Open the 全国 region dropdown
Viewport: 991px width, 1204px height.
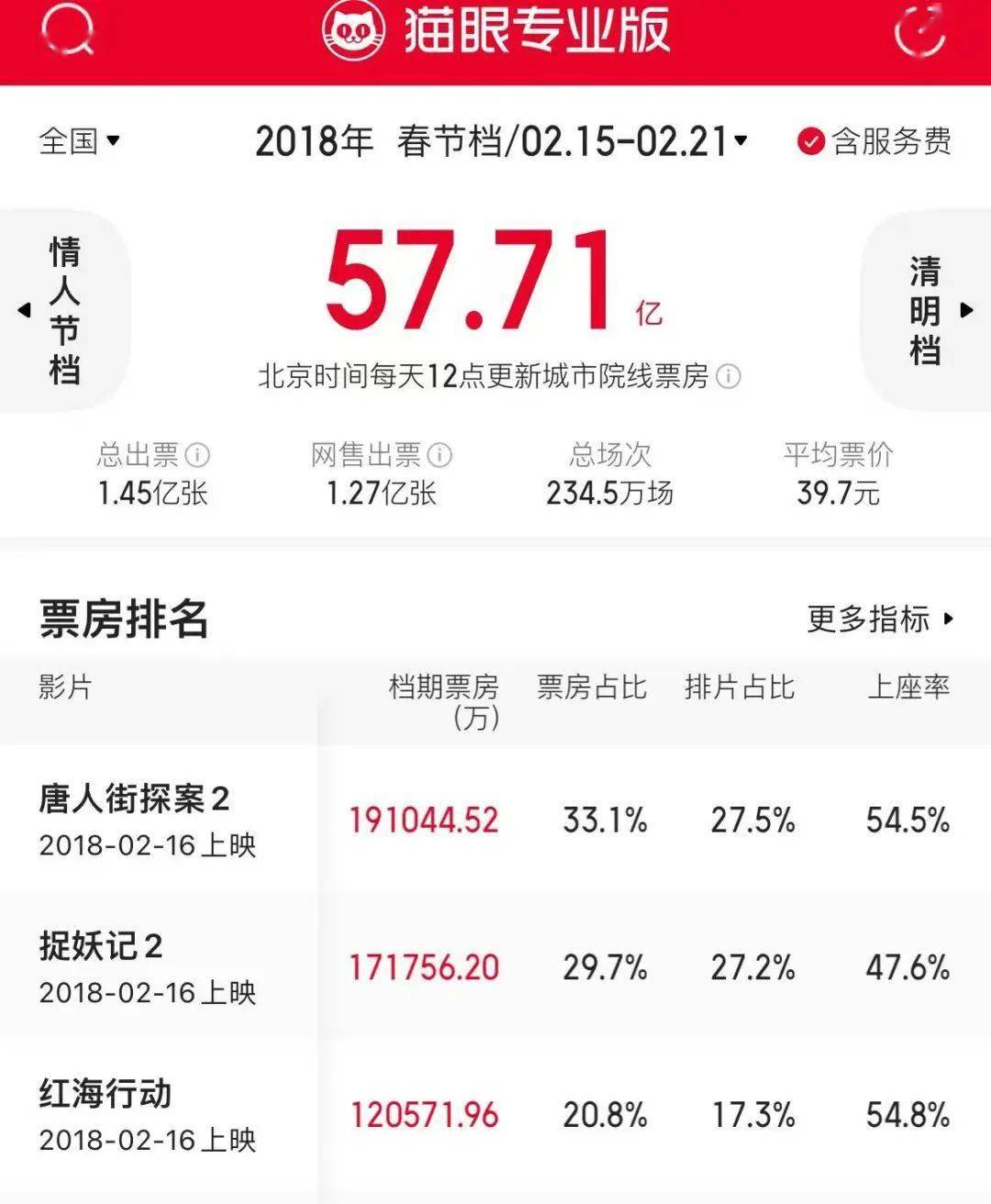[80, 141]
